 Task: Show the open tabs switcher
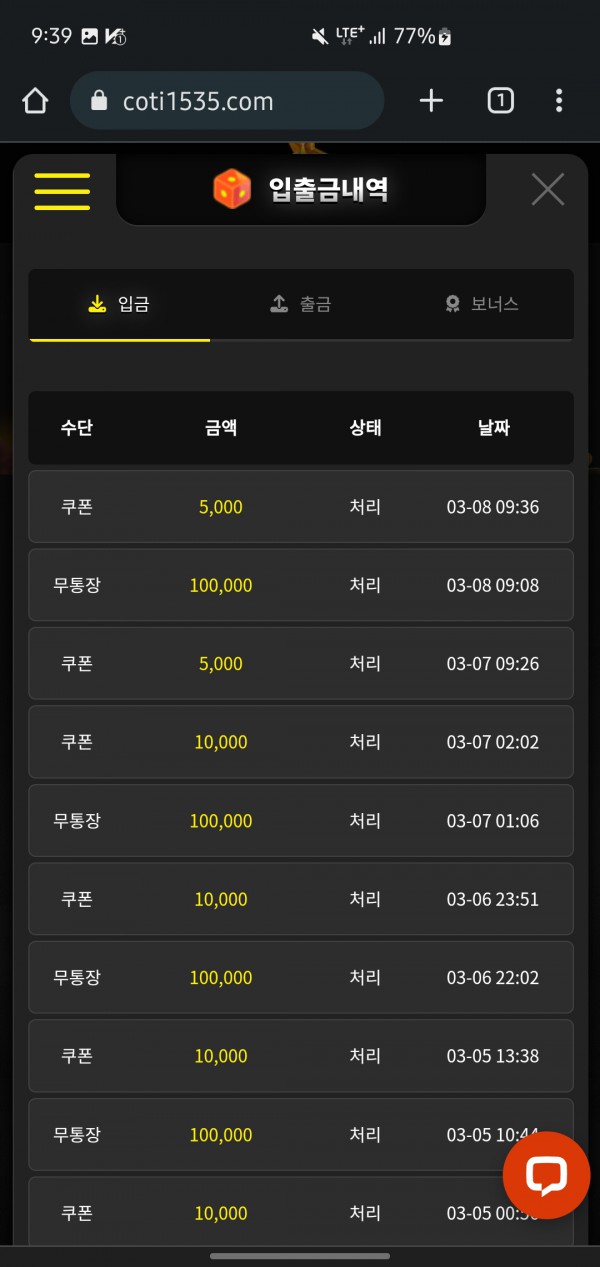500,101
